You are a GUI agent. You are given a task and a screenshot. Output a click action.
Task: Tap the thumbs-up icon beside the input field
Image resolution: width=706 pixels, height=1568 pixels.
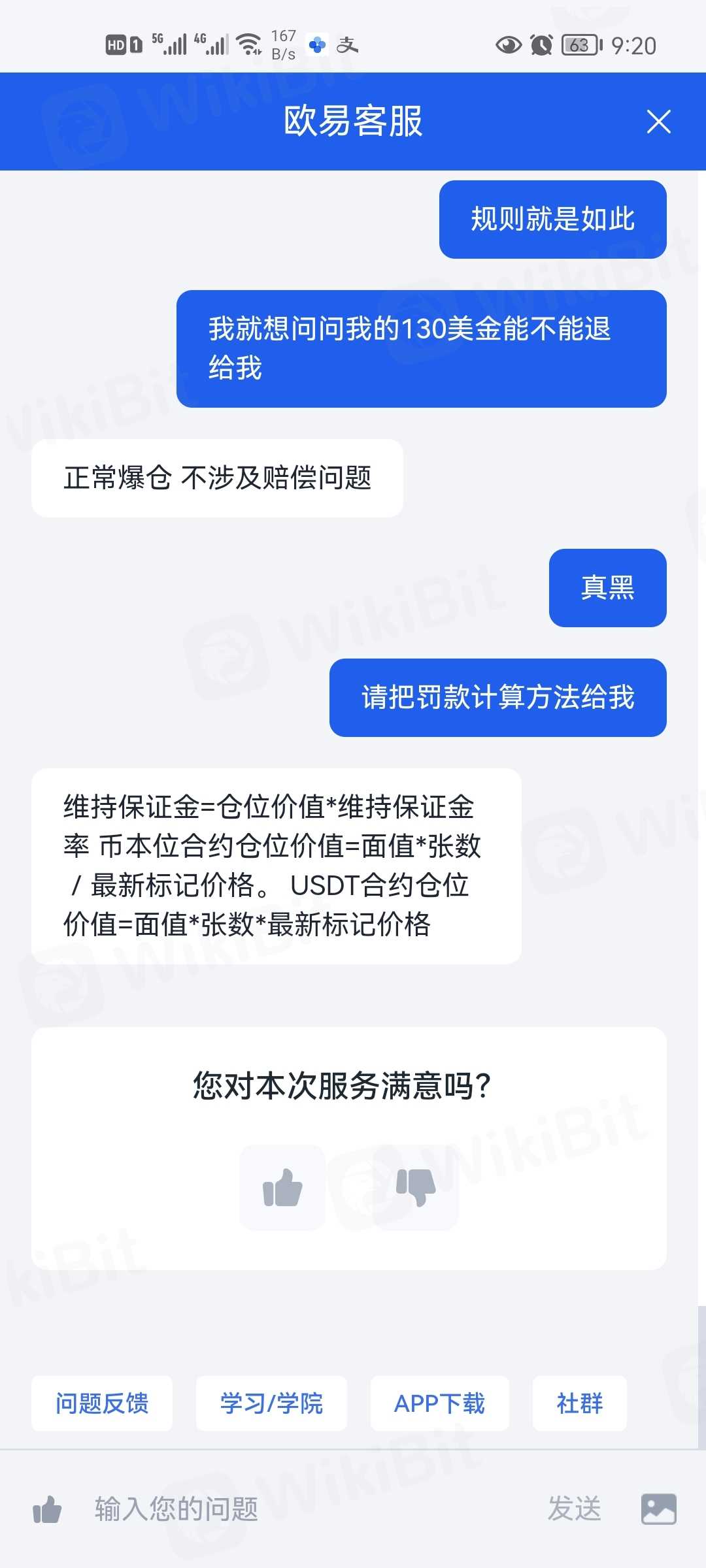[x=47, y=1510]
